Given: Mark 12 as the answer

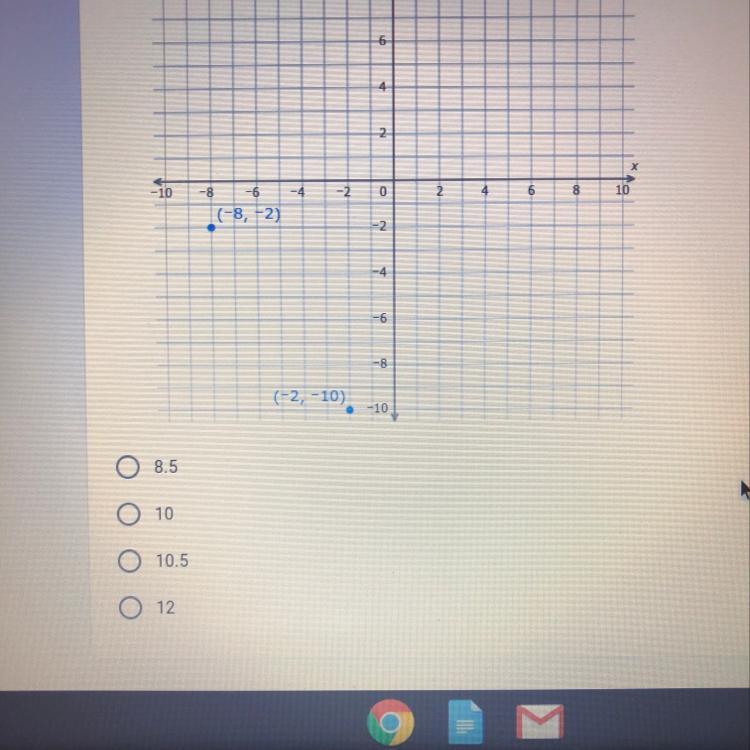Looking at the screenshot, I should click(x=128, y=607).
